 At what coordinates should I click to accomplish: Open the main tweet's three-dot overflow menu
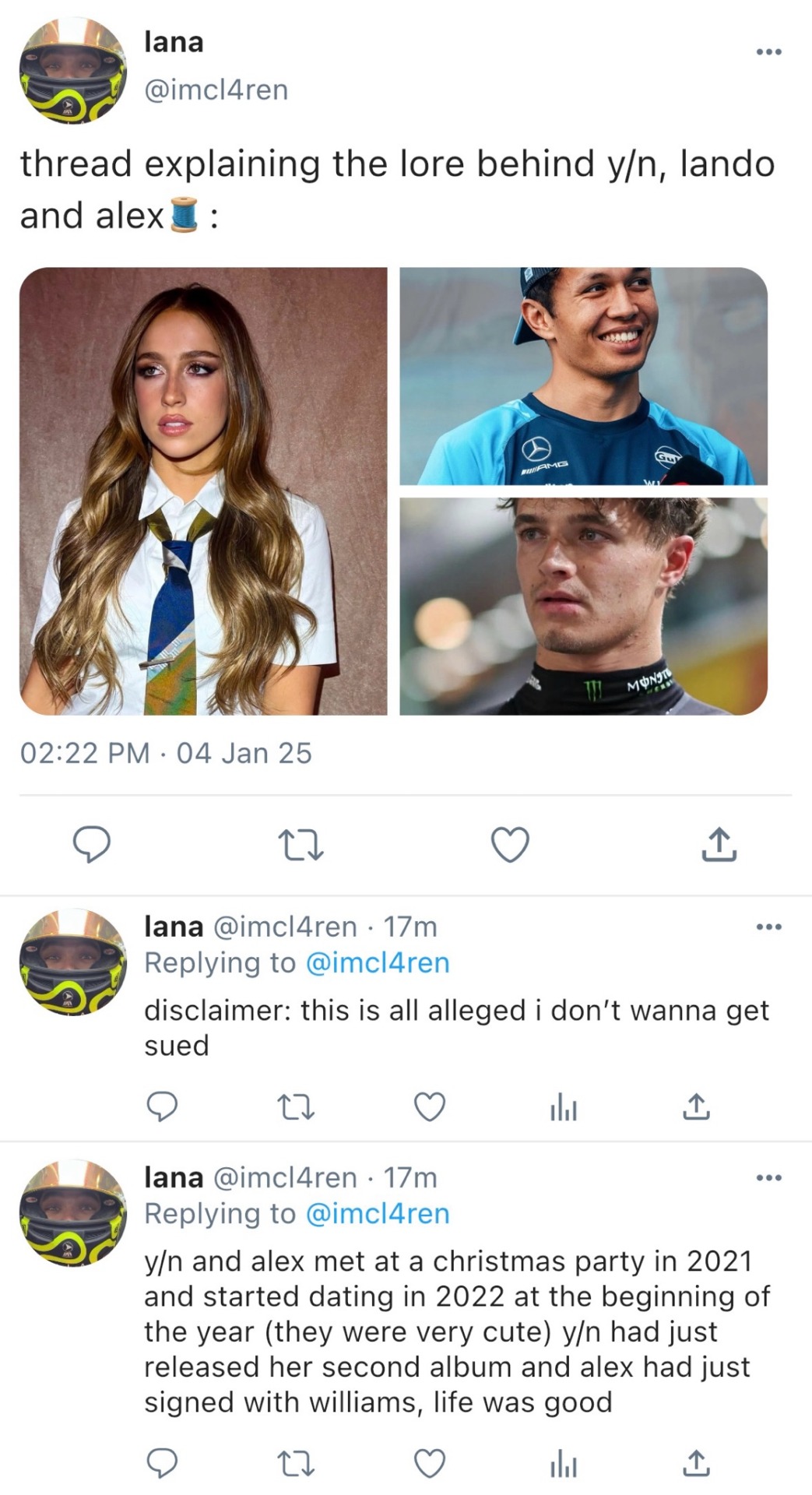click(768, 52)
